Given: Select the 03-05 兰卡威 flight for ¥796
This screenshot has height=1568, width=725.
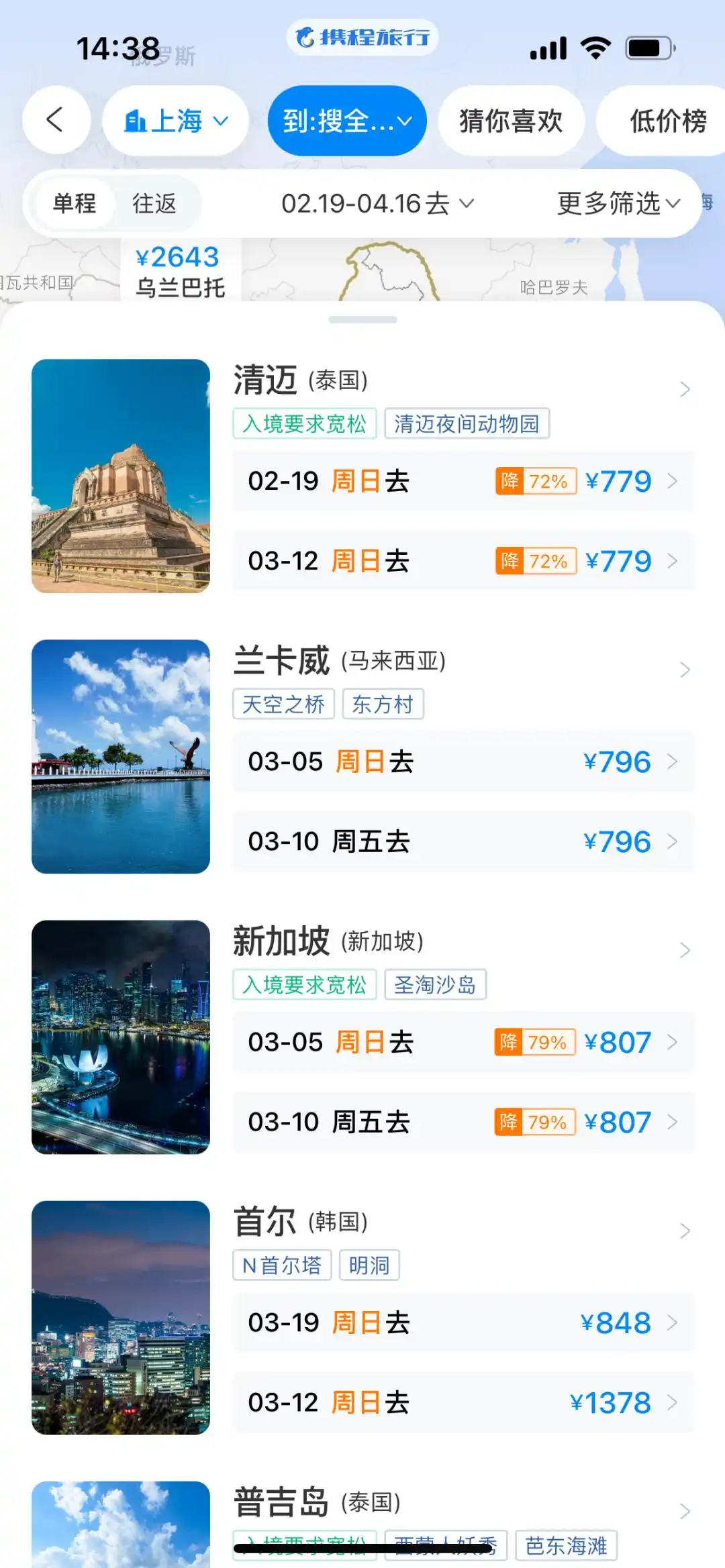Looking at the screenshot, I should click(x=463, y=761).
